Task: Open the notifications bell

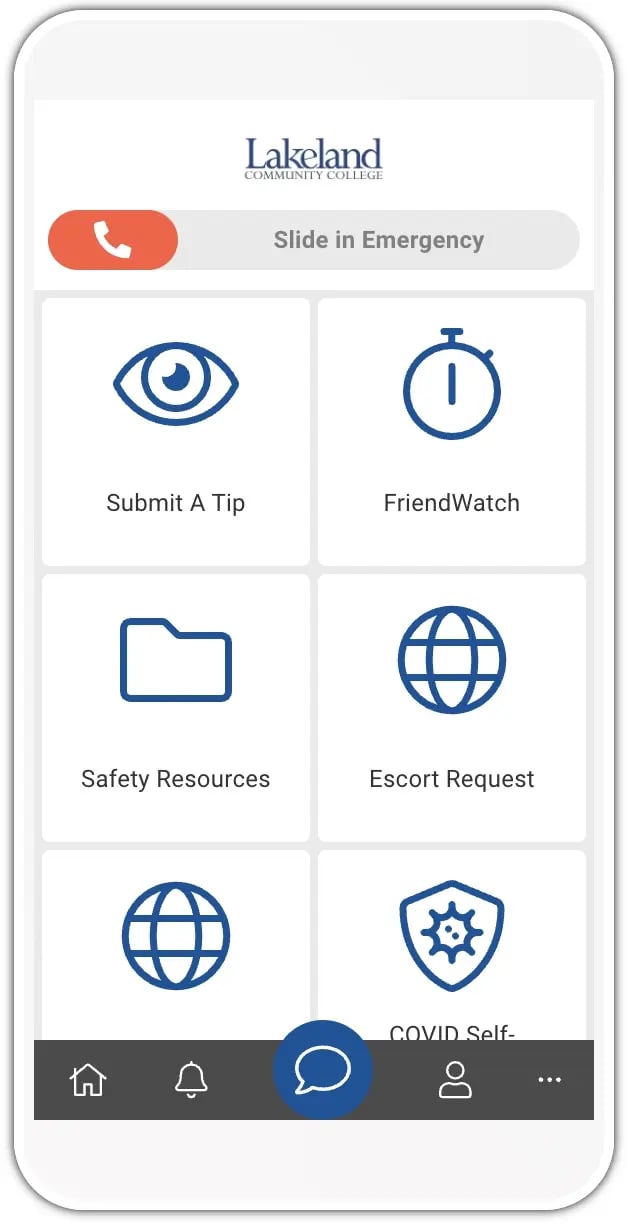Action: point(191,1080)
